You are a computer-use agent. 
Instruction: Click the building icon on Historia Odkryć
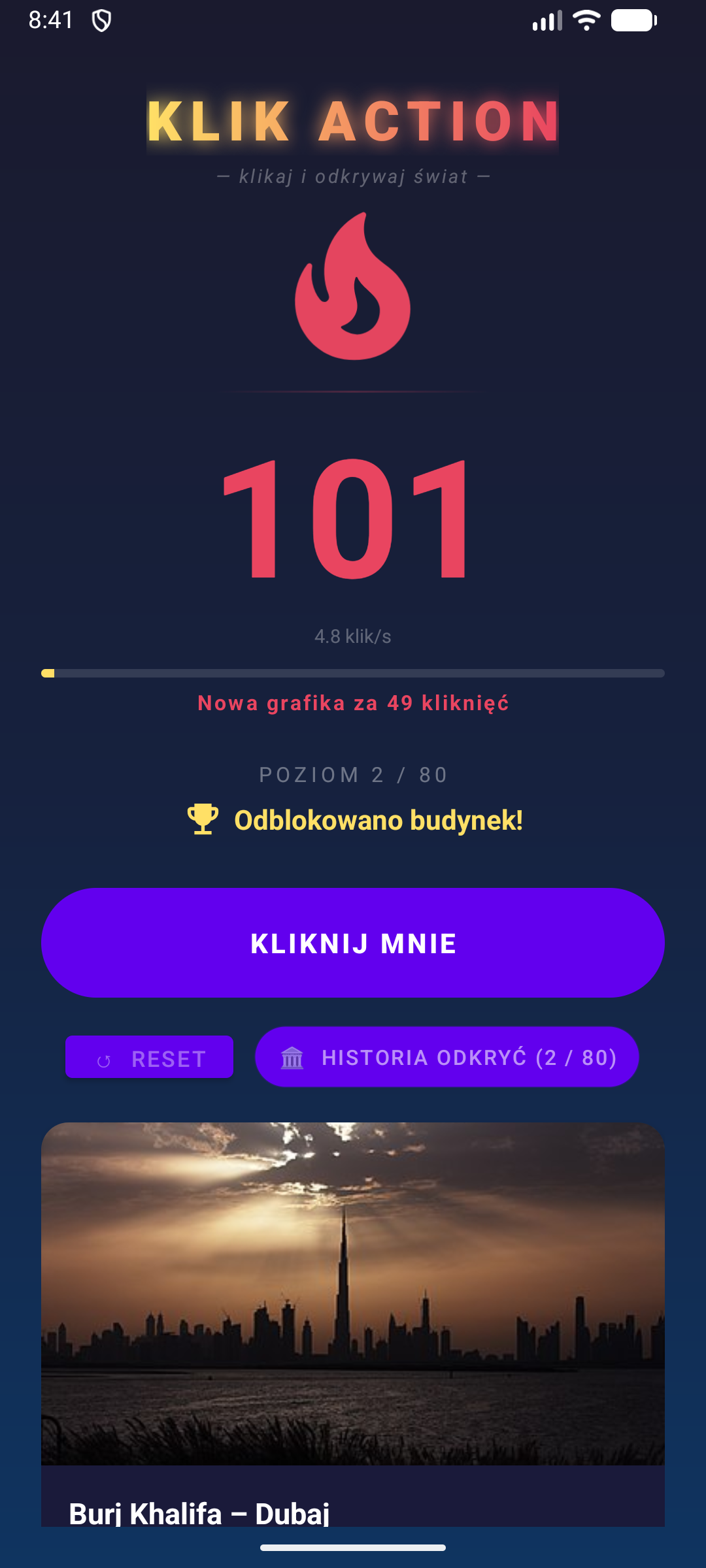292,1057
